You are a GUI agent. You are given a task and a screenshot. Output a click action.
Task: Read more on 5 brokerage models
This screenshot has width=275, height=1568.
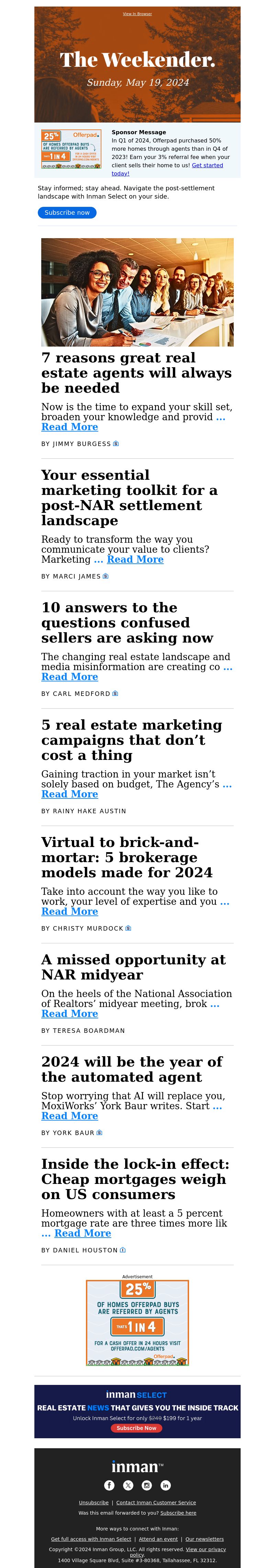69,911
